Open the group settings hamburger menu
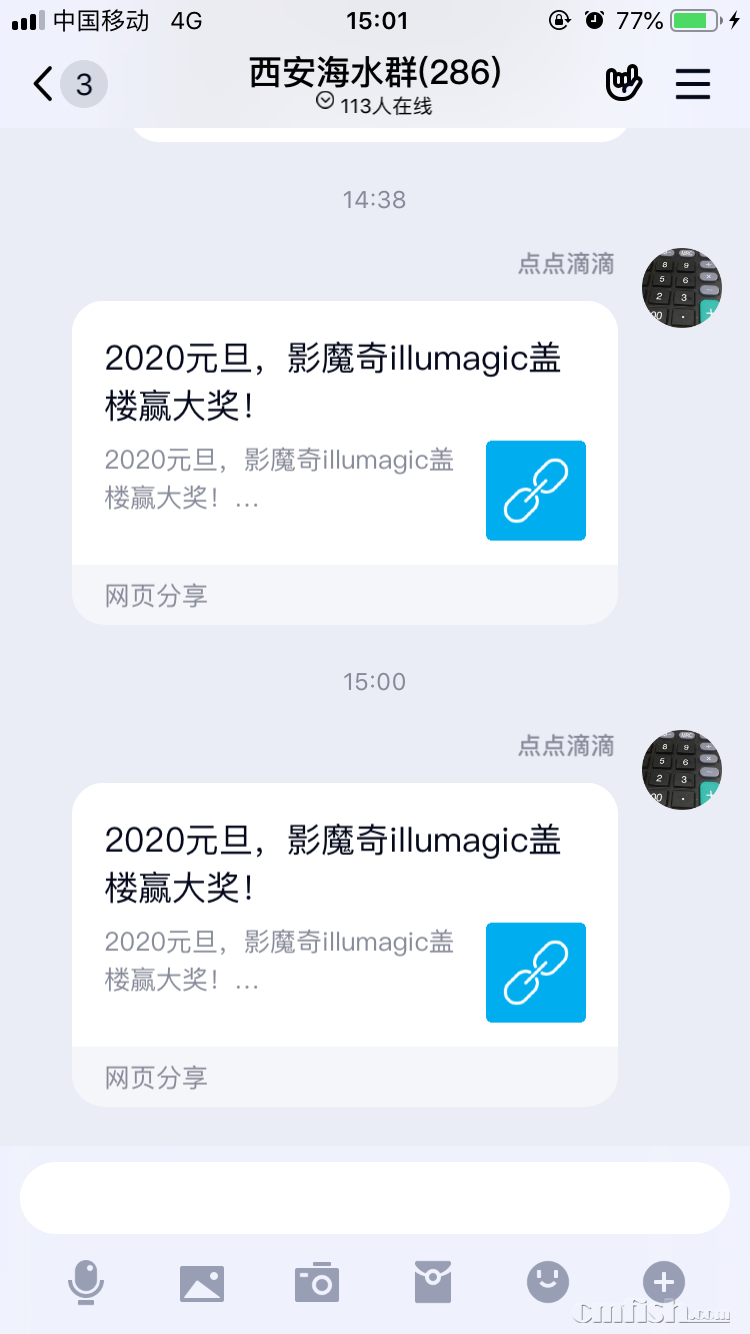The image size is (750, 1334). [693, 84]
